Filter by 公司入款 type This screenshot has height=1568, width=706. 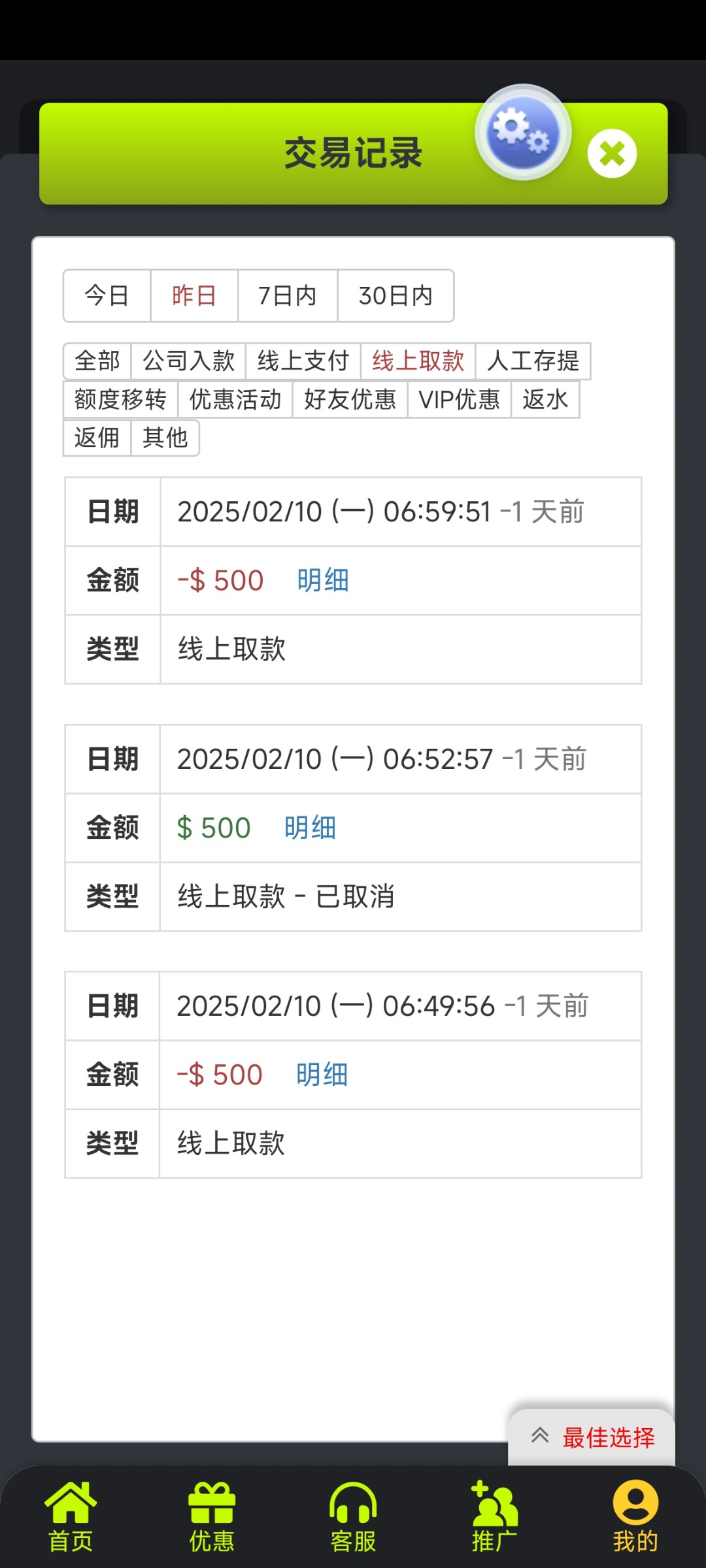coord(188,361)
